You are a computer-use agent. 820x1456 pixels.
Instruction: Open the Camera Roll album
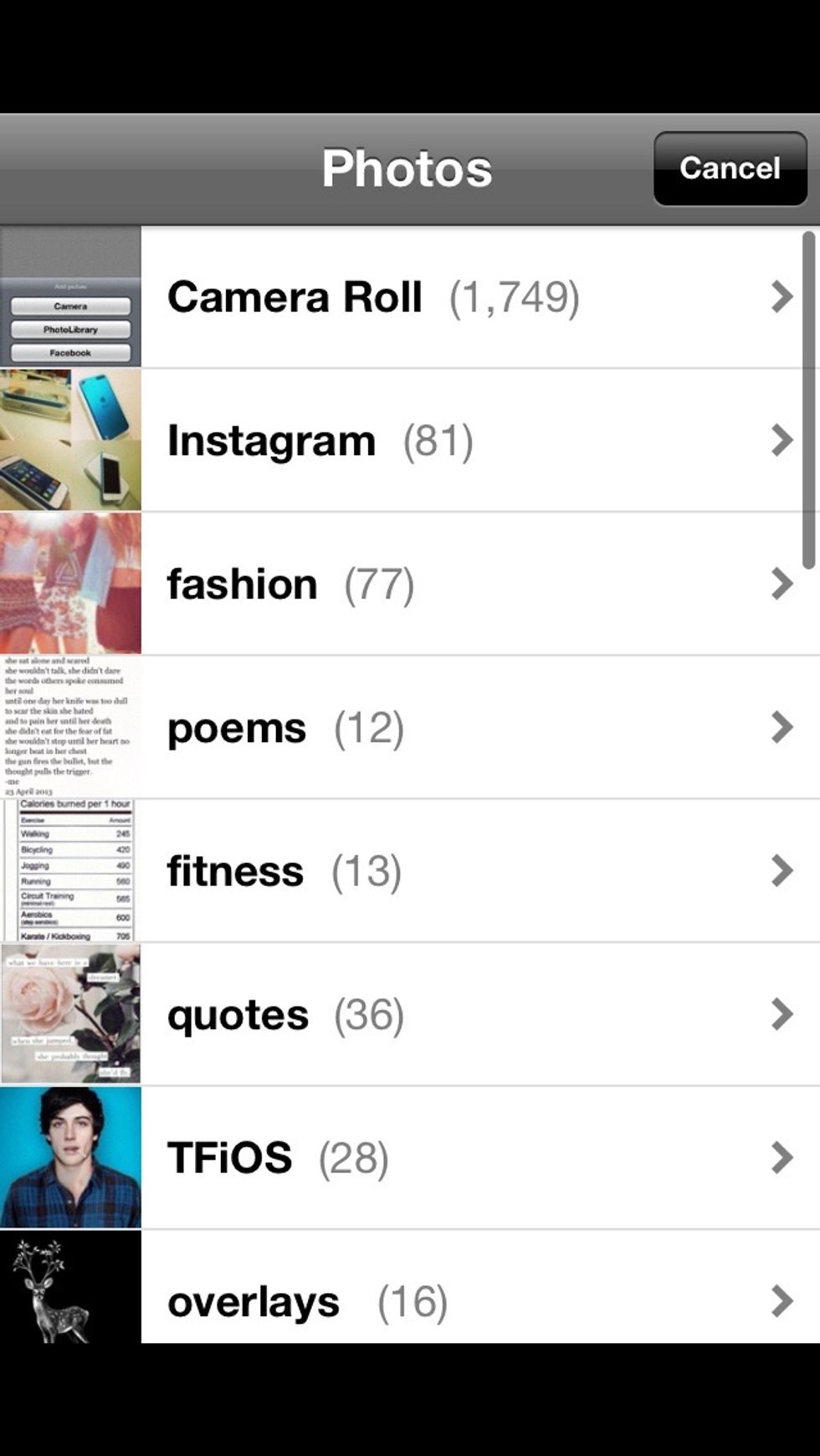click(x=410, y=297)
